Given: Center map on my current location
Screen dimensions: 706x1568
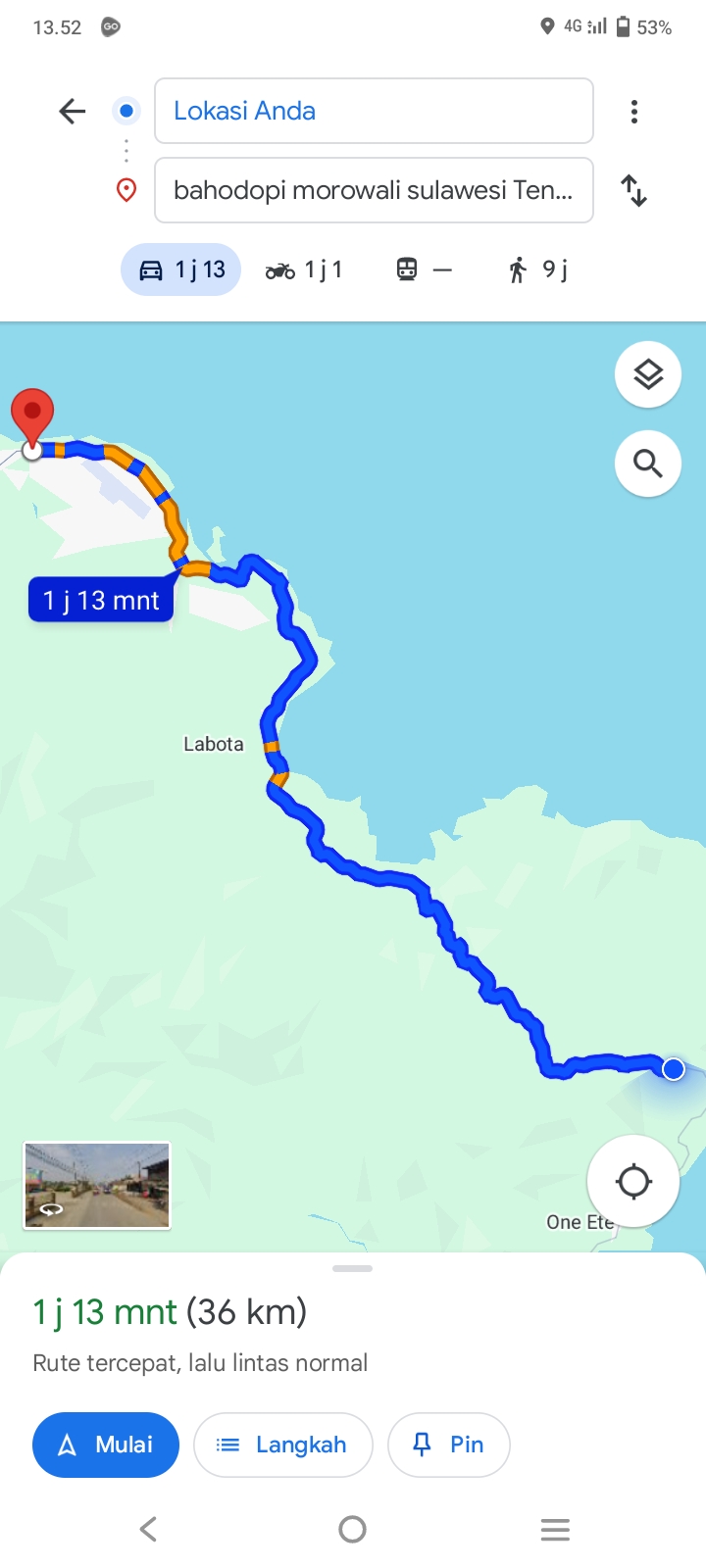Looking at the screenshot, I should click(x=633, y=1181).
